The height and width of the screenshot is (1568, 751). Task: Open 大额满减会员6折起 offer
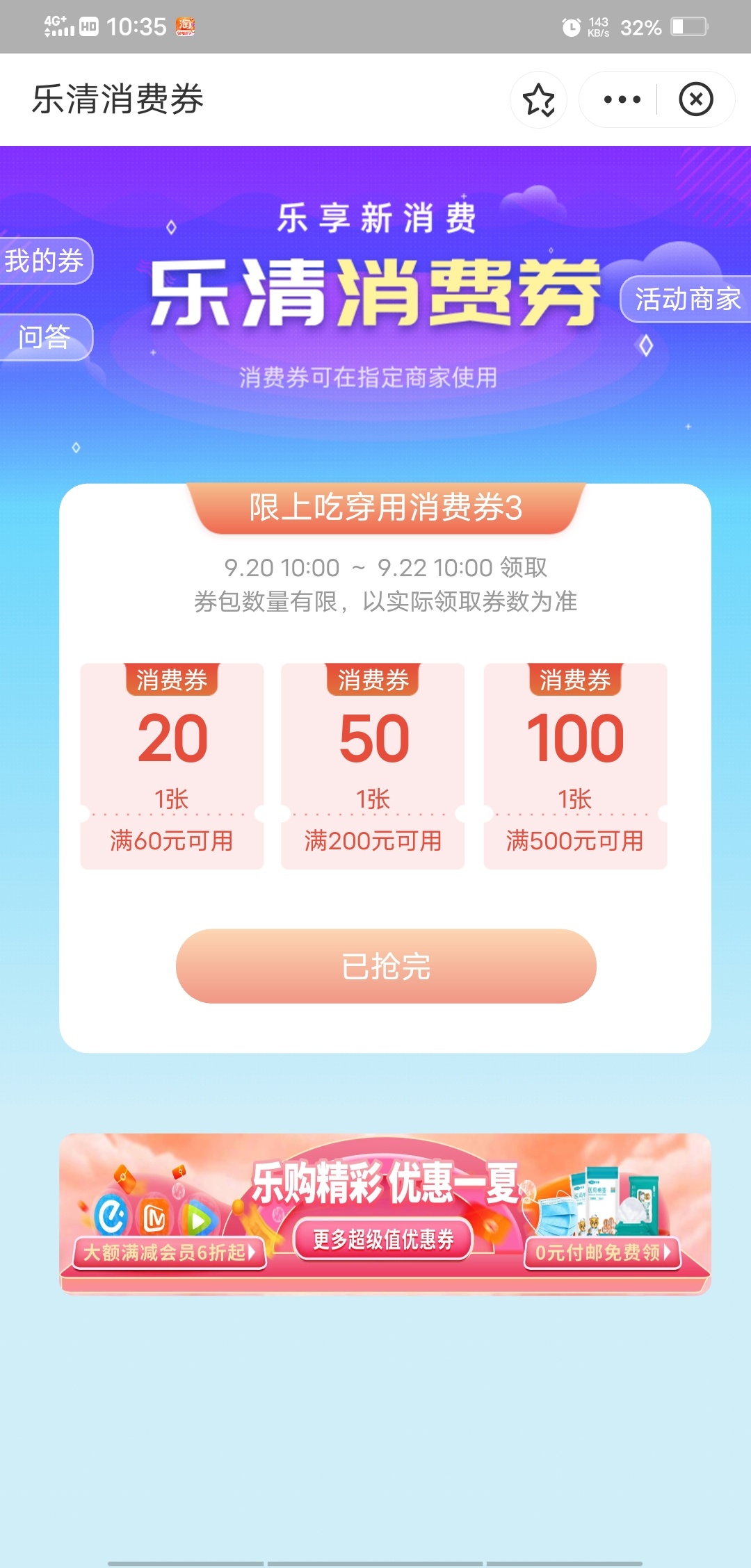[169, 1252]
